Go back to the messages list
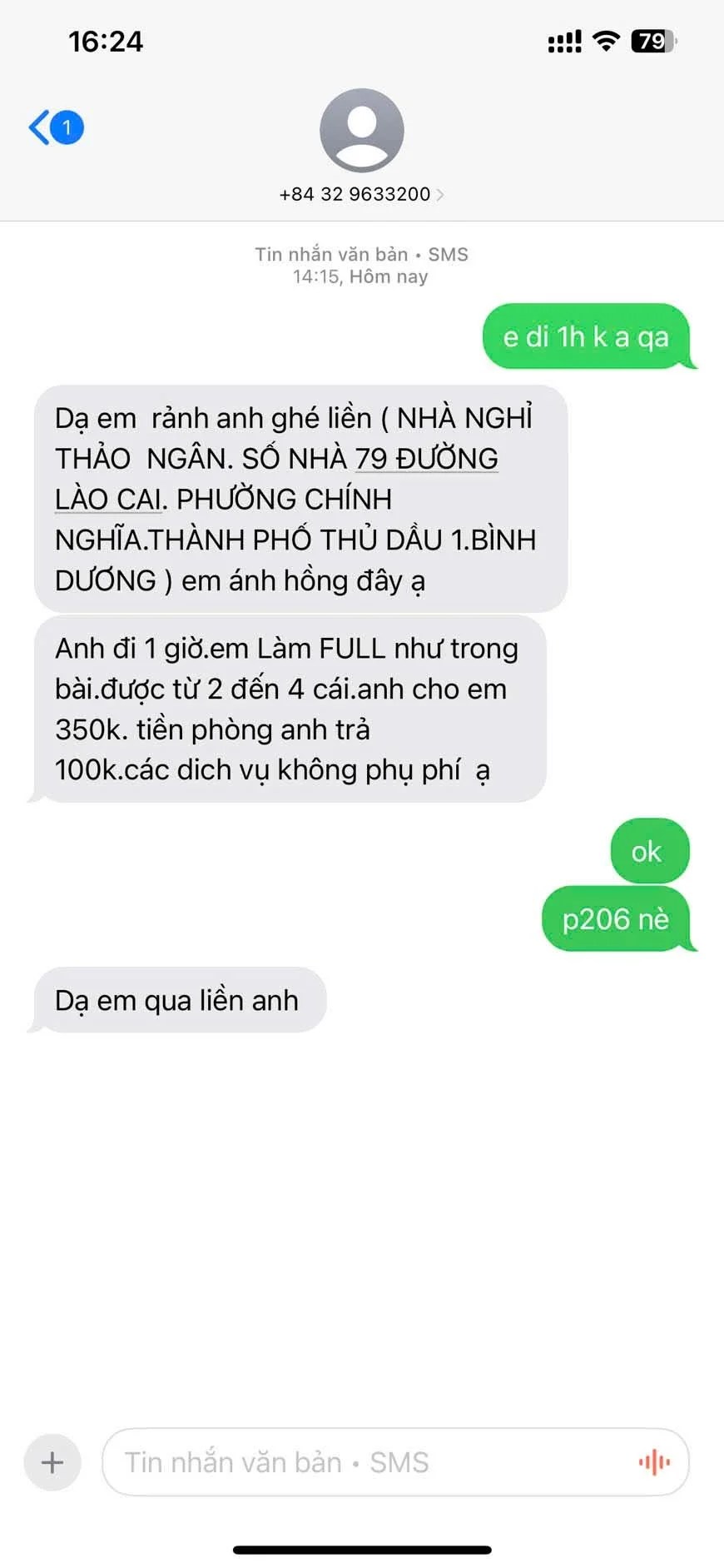Screen dimensions: 724x1568 55,128
